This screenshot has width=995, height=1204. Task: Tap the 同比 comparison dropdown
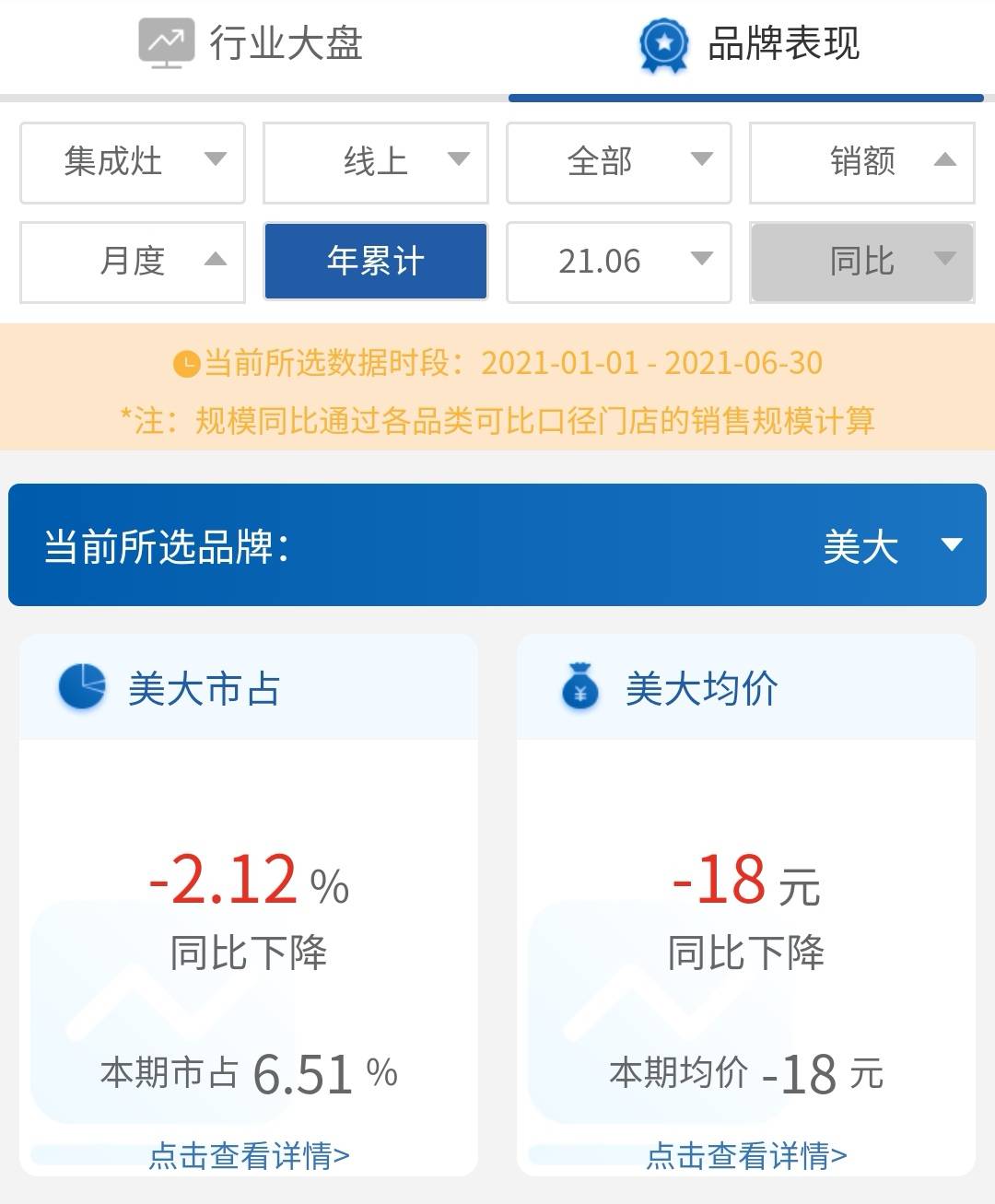click(x=862, y=262)
